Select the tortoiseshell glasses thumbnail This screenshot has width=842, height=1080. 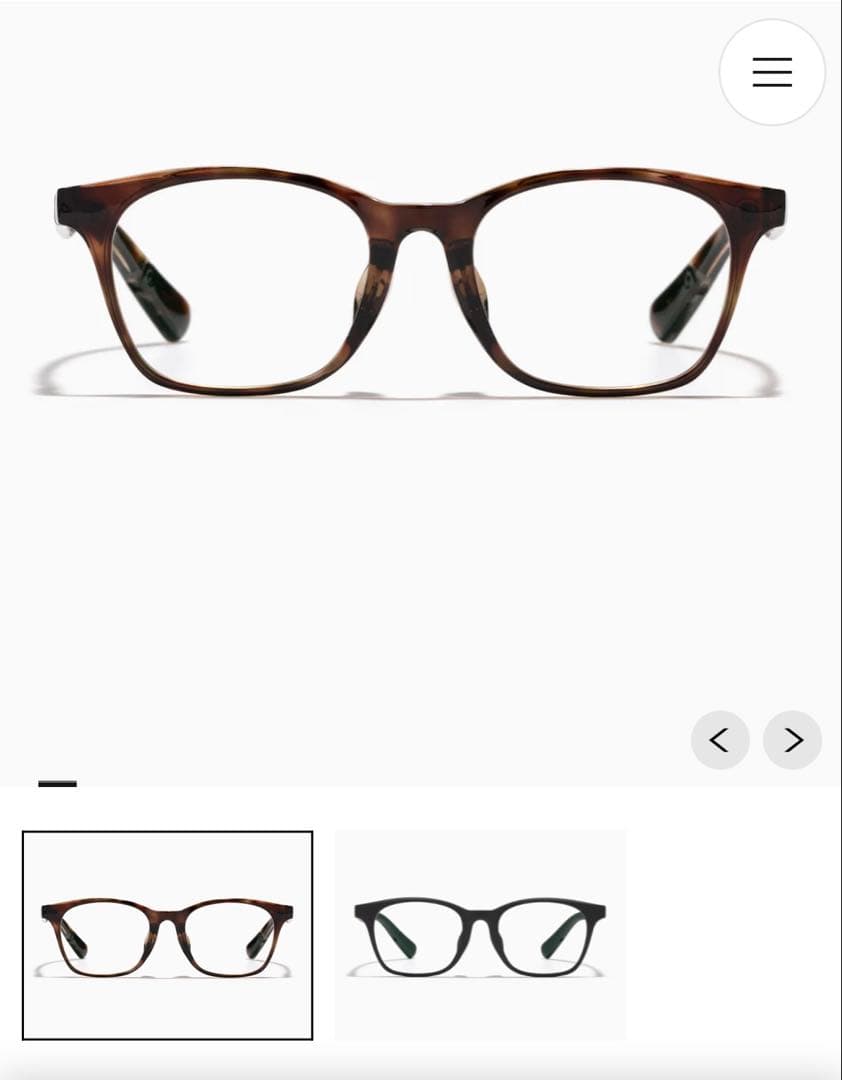pyautogui.click(x=167, y=935)
